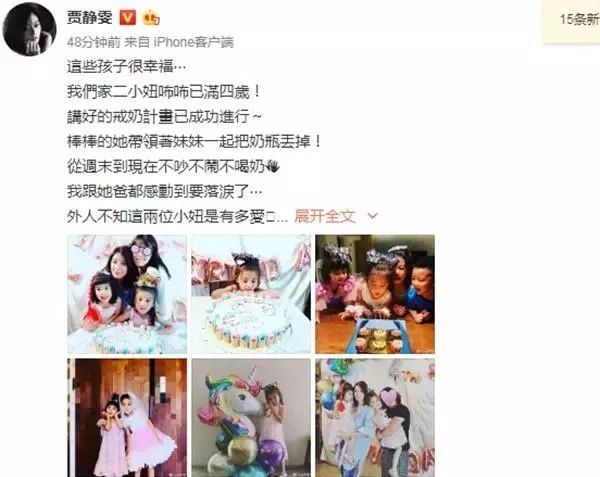This screenshot has width=600, height=477.
Task: Open the photo of mother hugging two girls
Action: click(126, 294)
